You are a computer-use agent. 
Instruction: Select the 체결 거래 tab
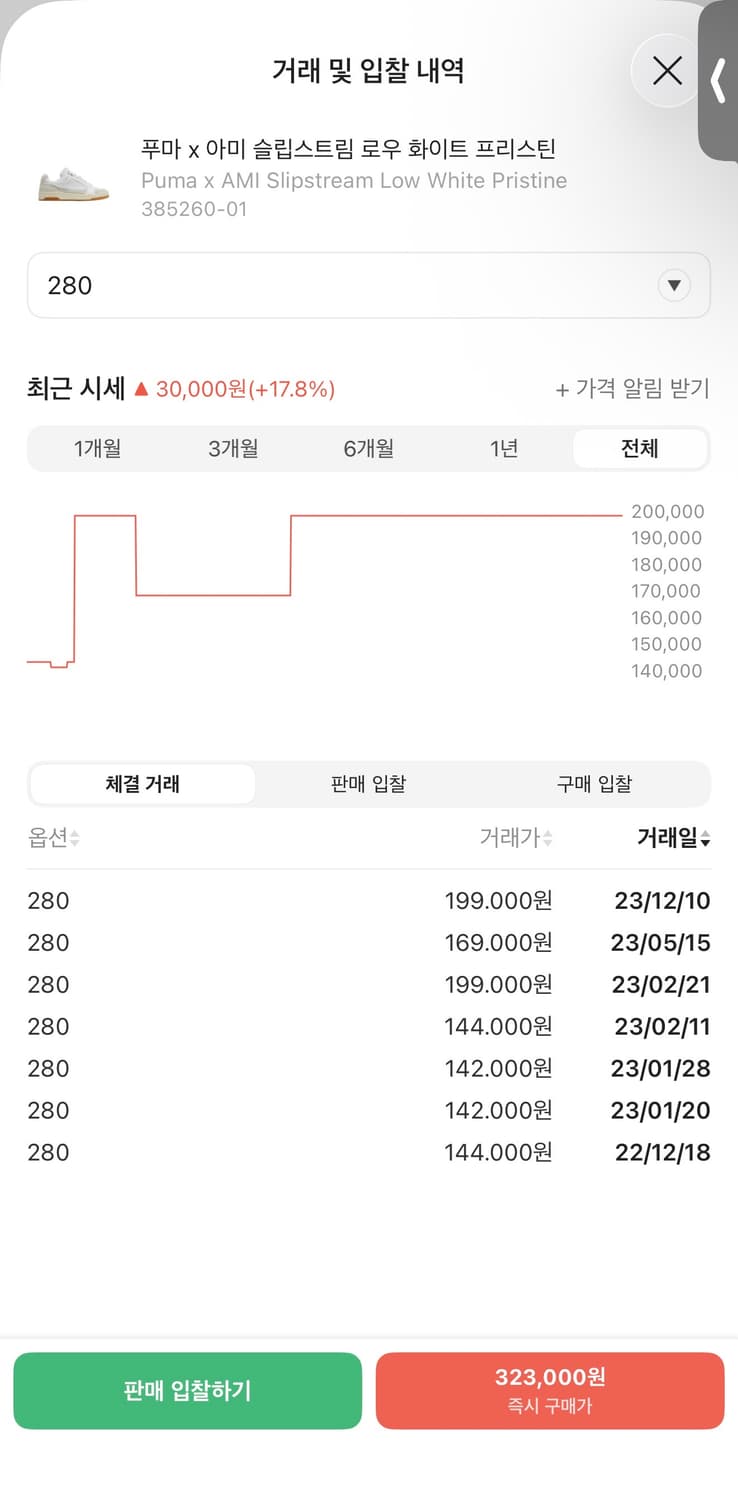tap(142, 784)
